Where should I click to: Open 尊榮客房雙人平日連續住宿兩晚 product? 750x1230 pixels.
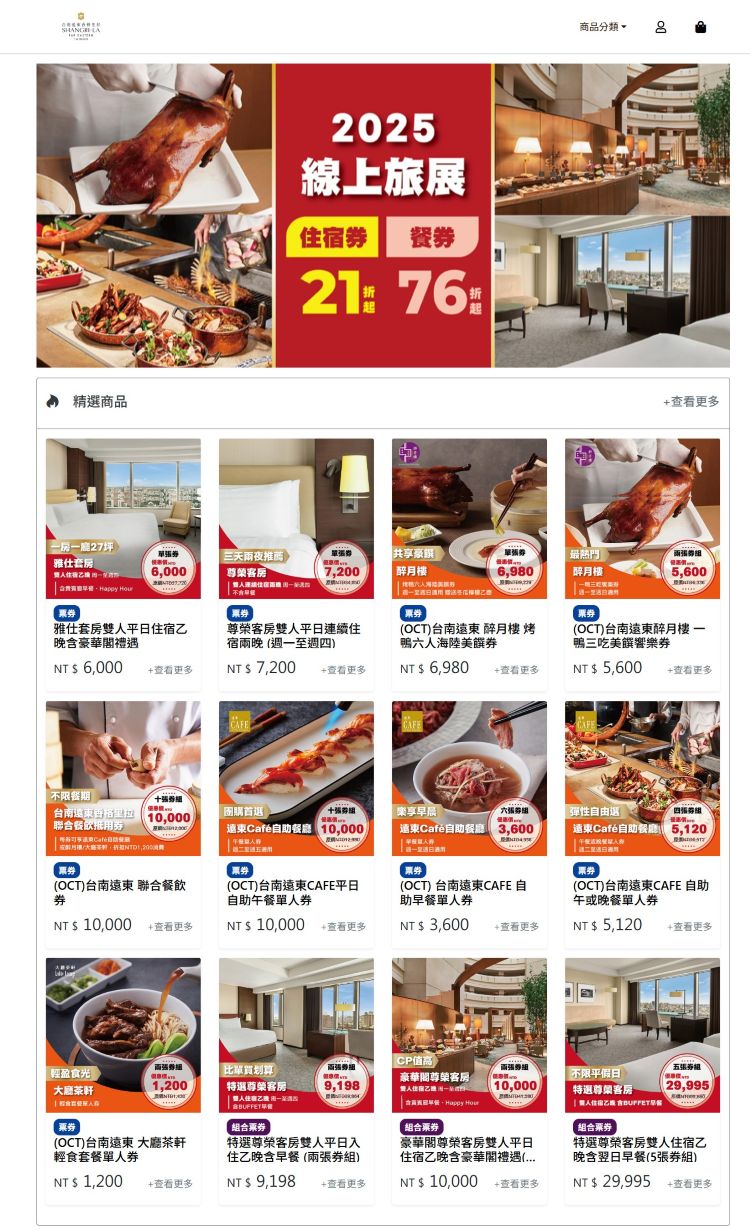point(296,518)
